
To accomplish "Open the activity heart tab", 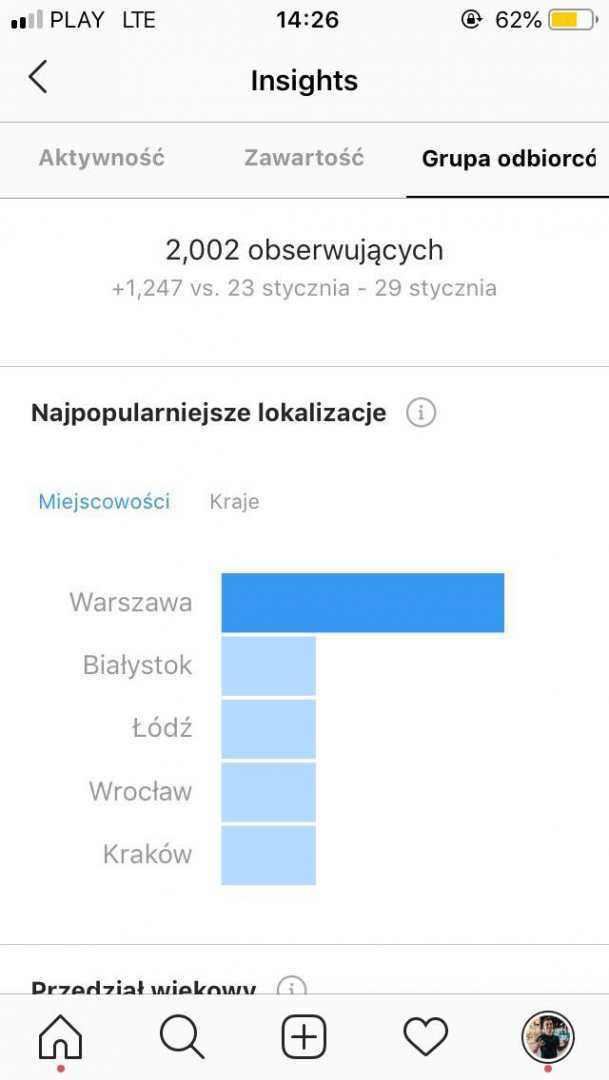I will pos(426,1038).
